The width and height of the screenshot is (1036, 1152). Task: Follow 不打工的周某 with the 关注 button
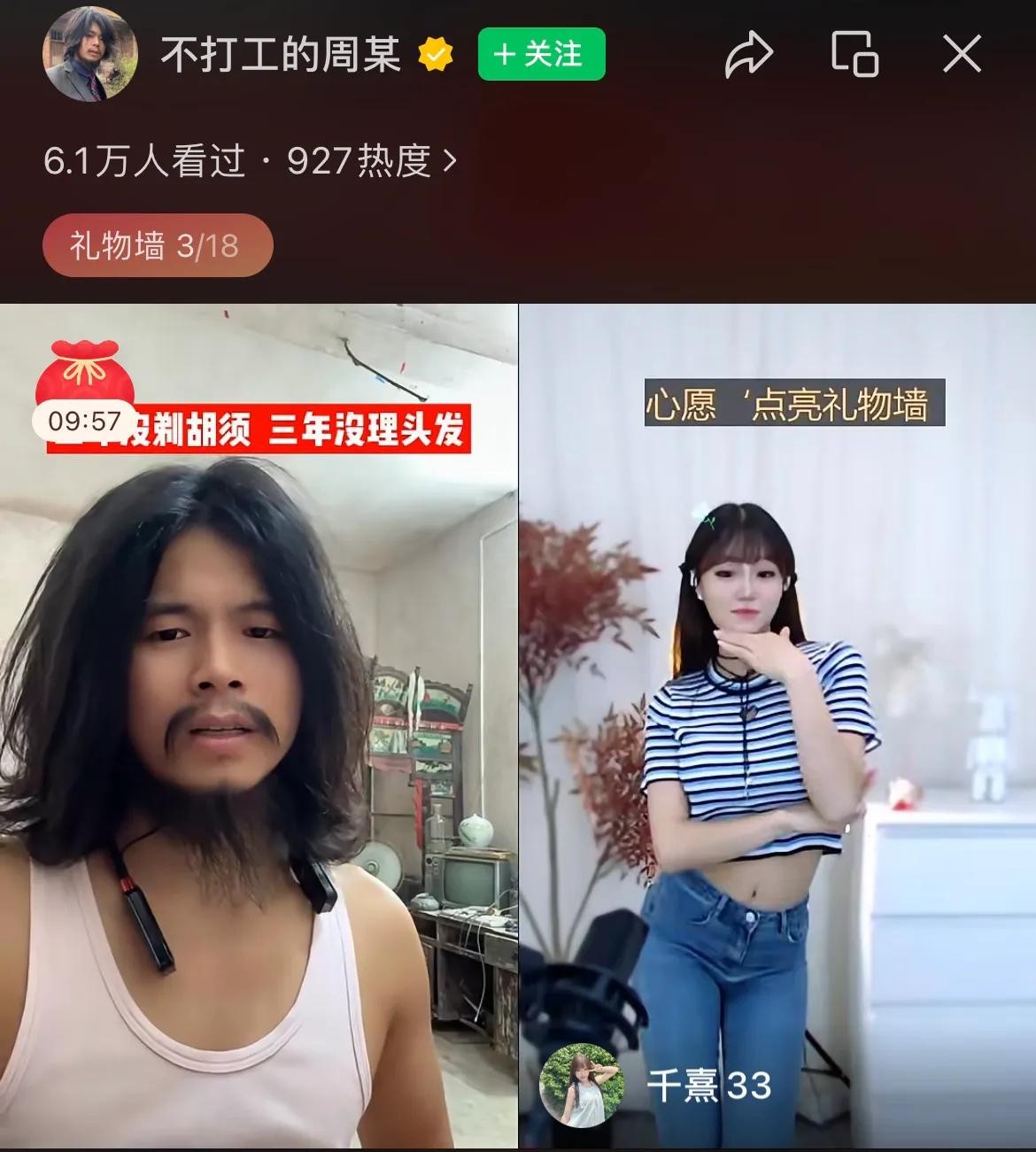(x=541, y=55)
